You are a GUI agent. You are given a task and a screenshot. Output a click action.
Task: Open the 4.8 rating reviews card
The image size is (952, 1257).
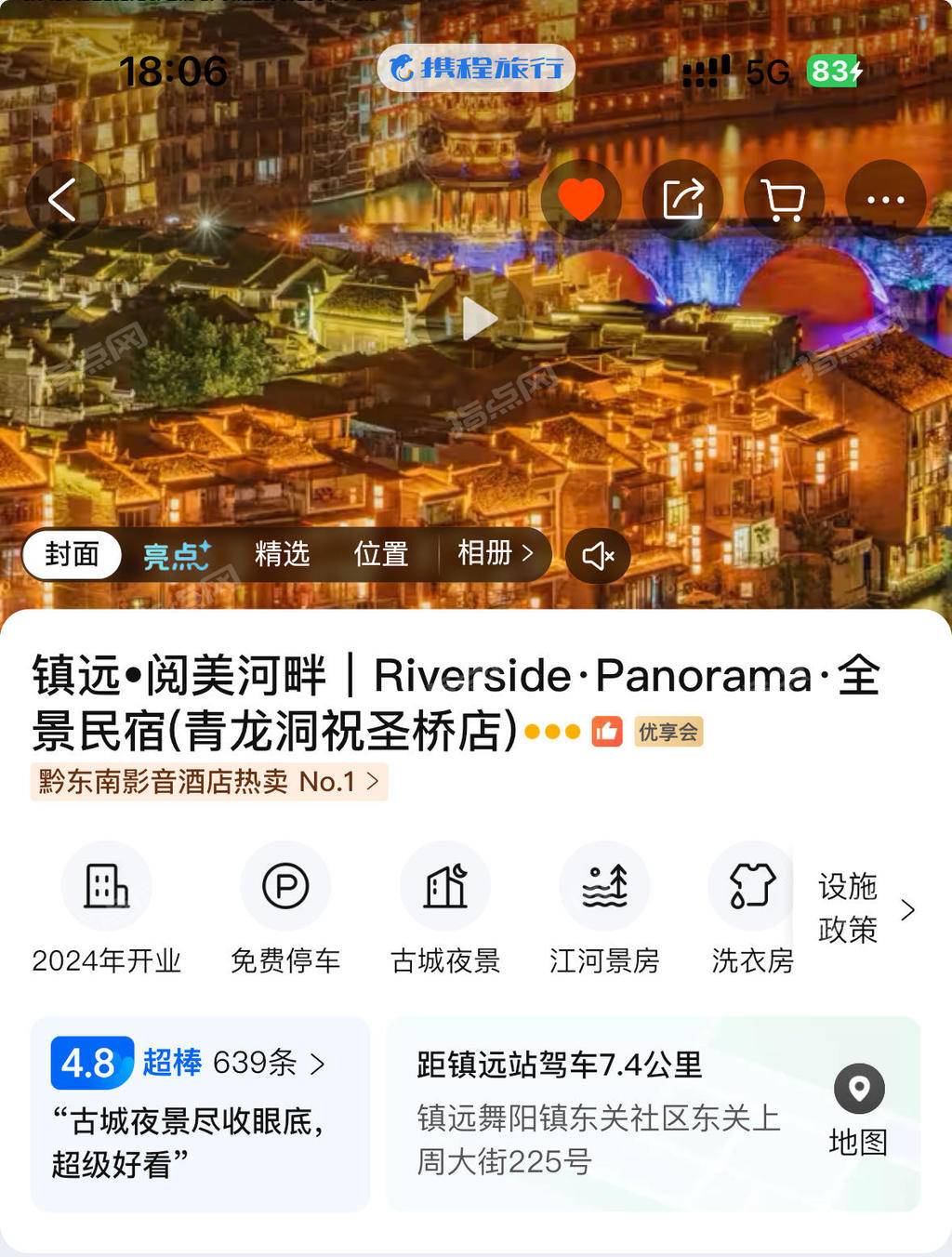[200, 1113]
